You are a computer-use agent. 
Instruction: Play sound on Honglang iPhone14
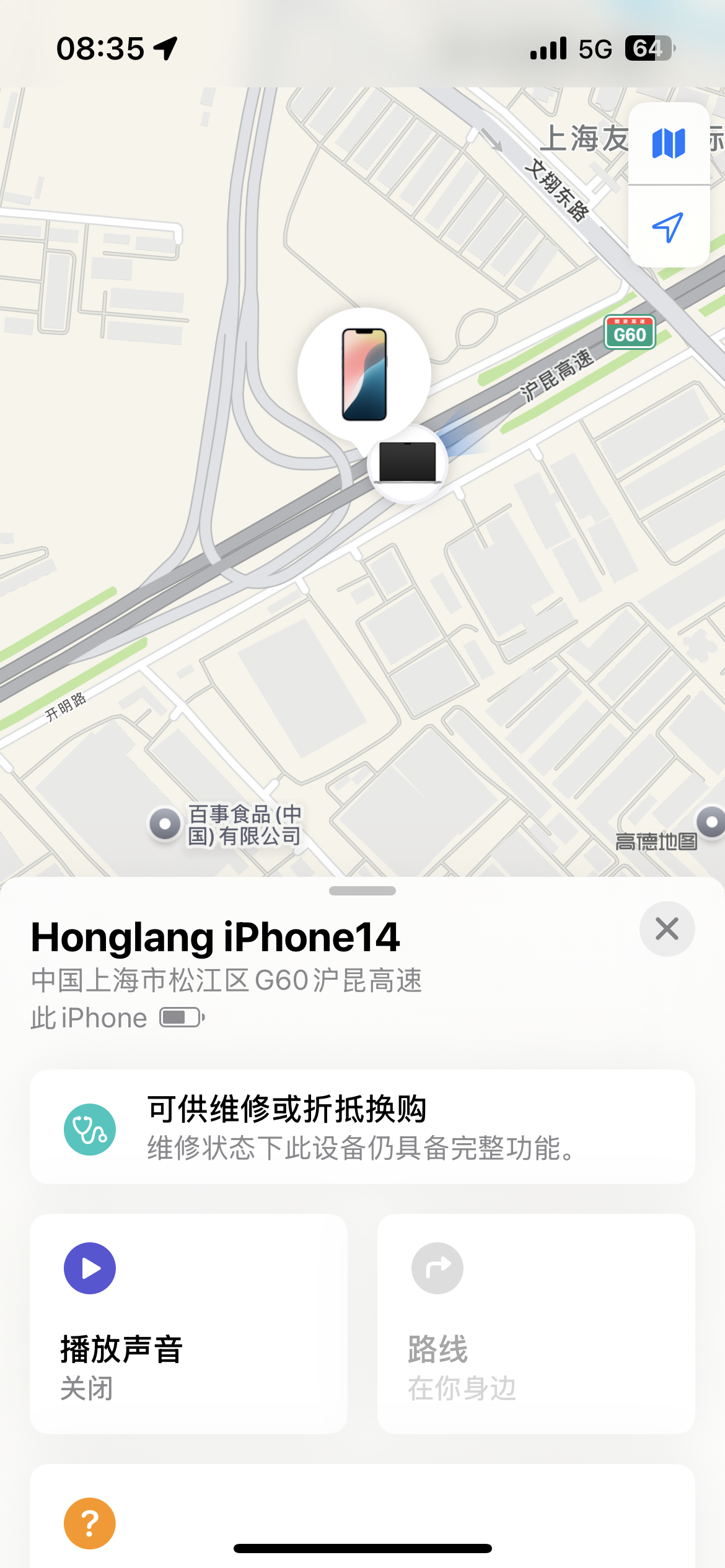click(x=188, y=1323)
